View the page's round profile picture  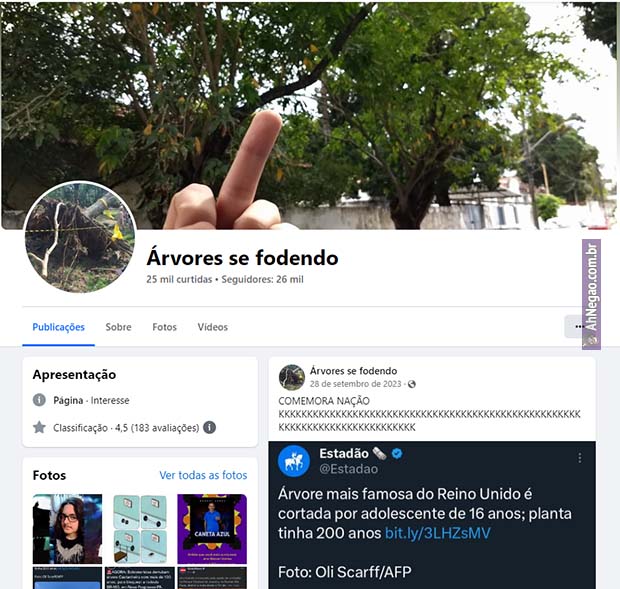80,238
